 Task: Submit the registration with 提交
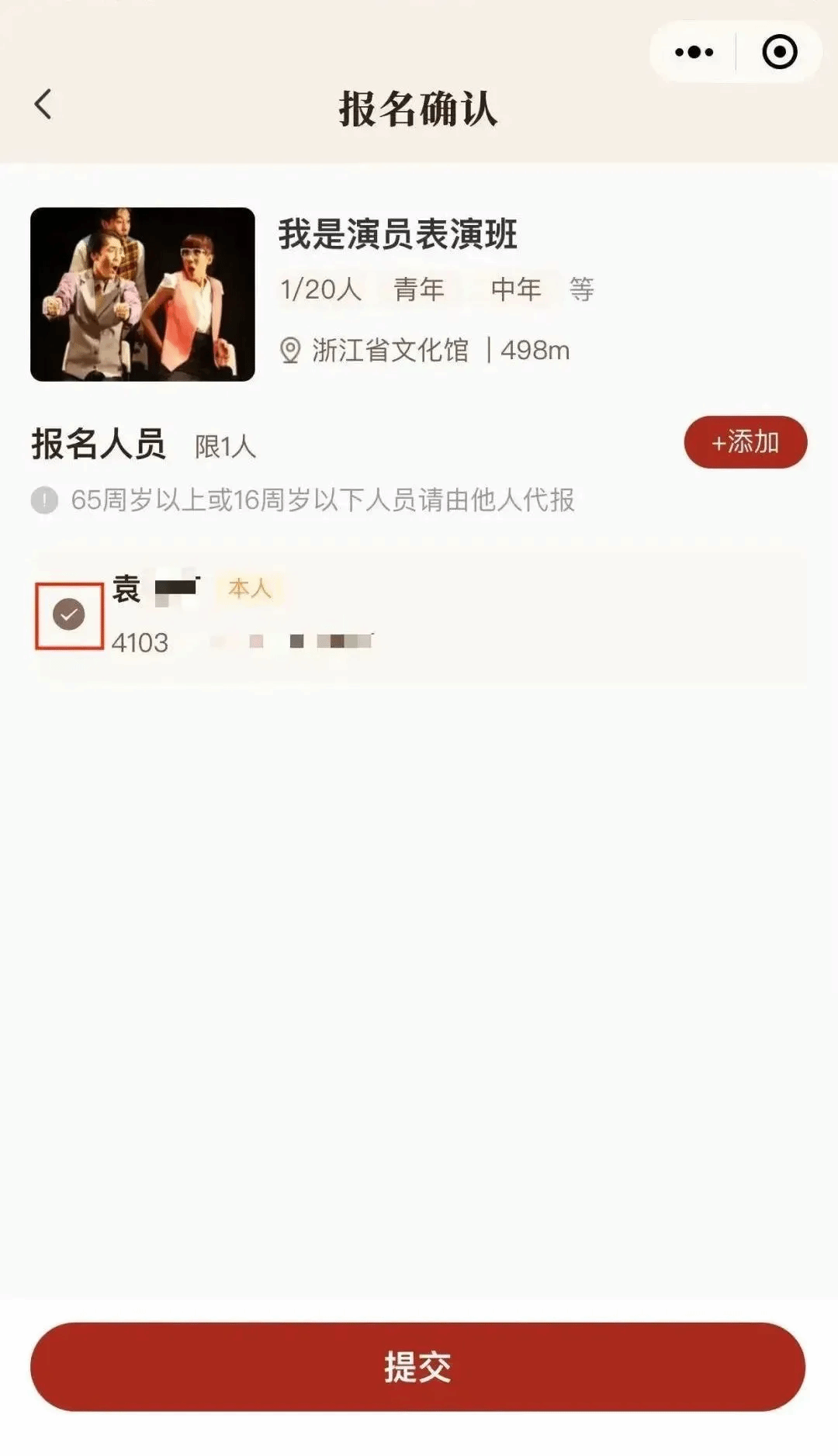pyautogui.click(x=418, y=1366)
